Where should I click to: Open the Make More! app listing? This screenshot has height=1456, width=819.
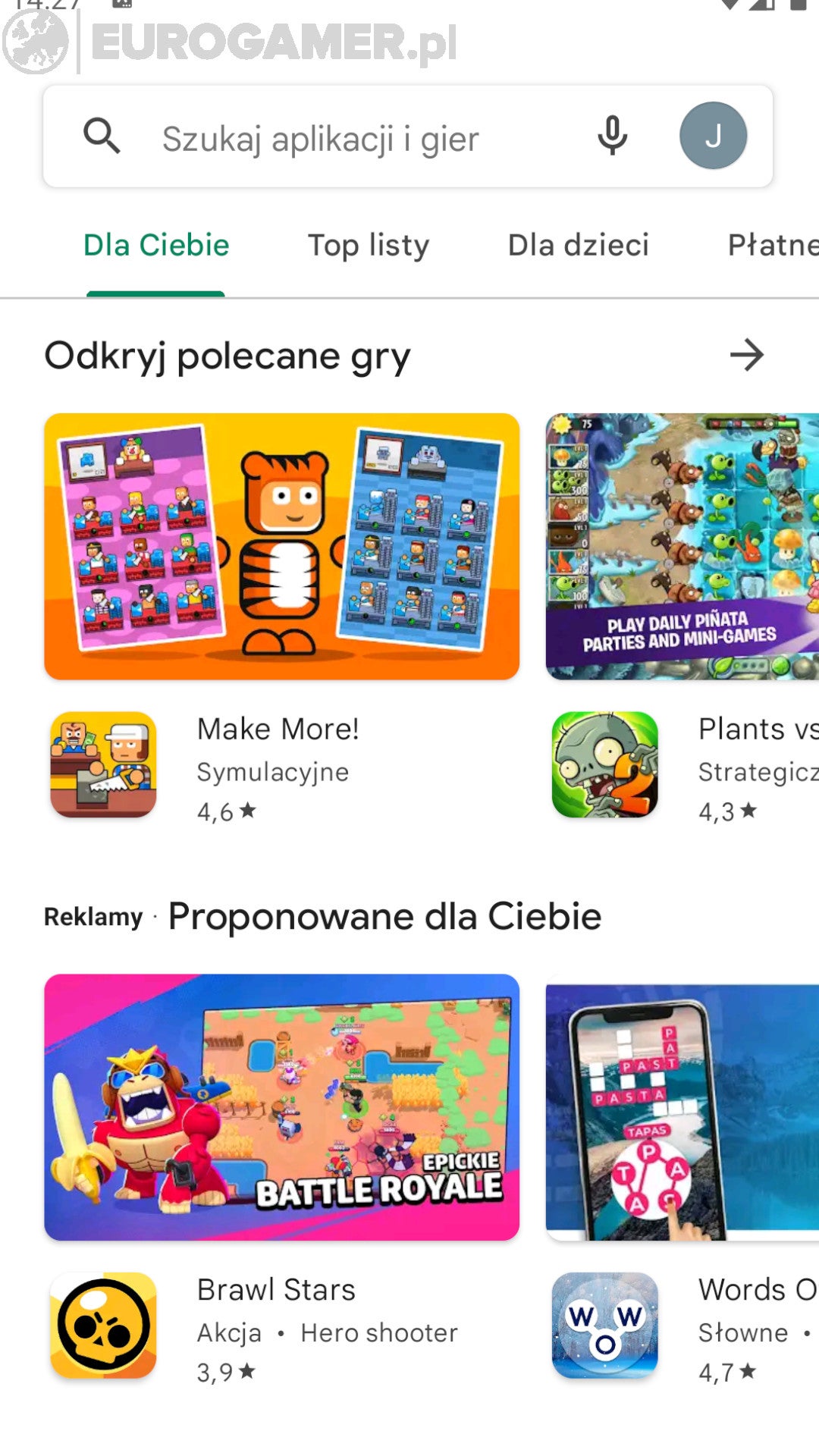[x=278, y=766]
